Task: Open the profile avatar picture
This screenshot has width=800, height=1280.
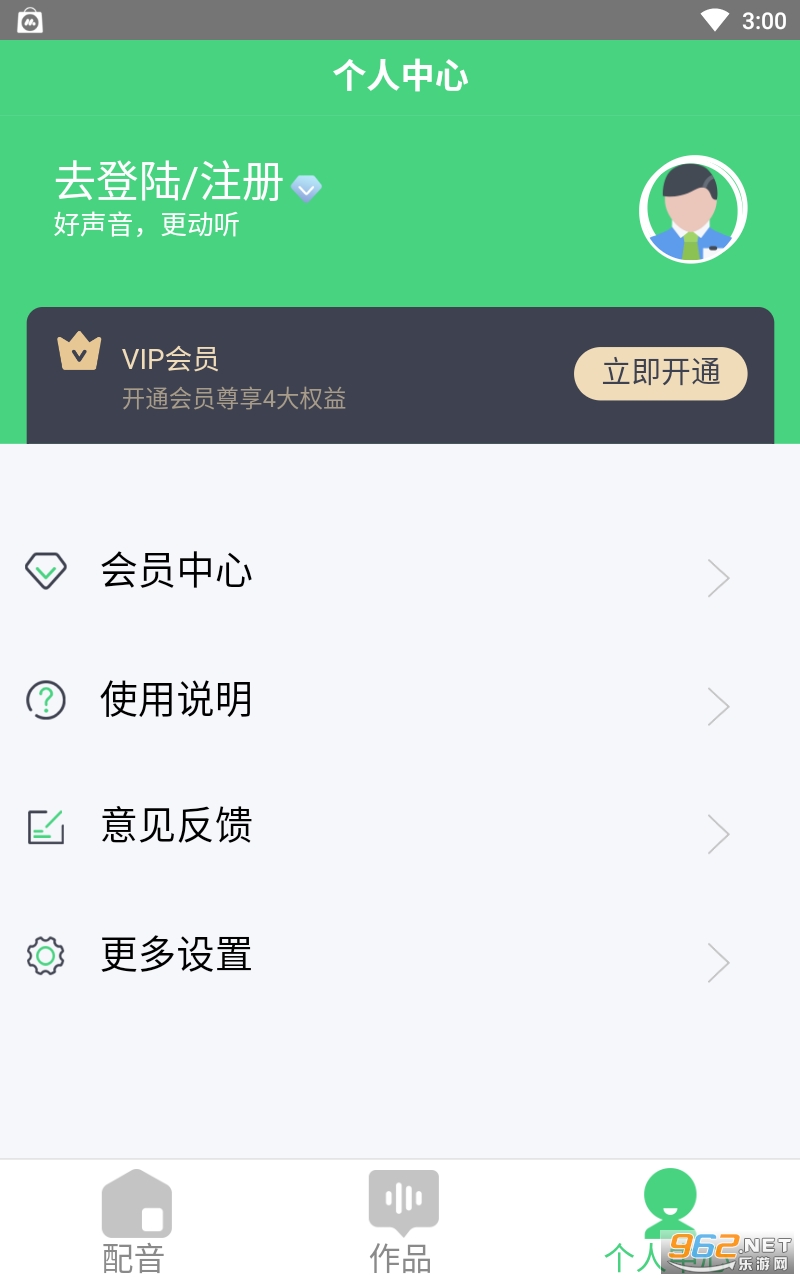Action: click(x=692, y=210)
